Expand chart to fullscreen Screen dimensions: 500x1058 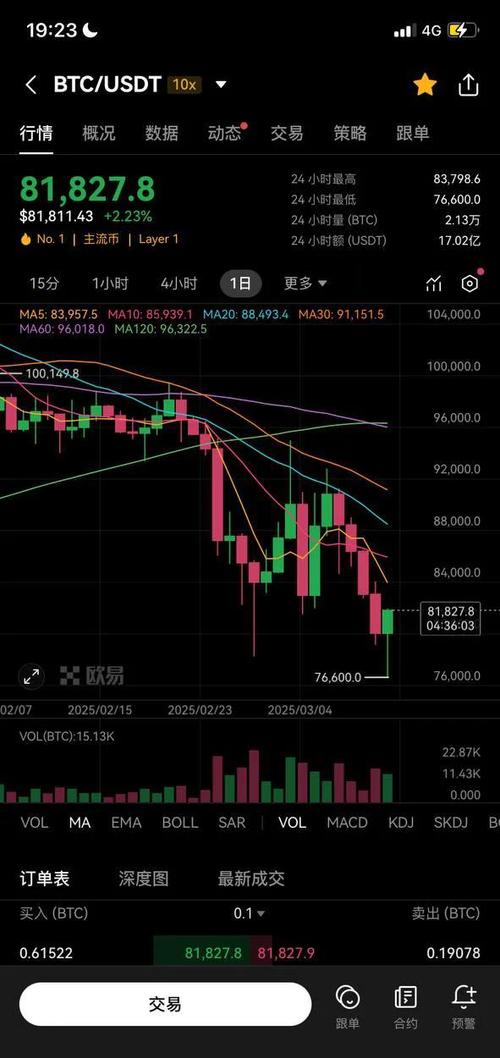tap(32, 676)
